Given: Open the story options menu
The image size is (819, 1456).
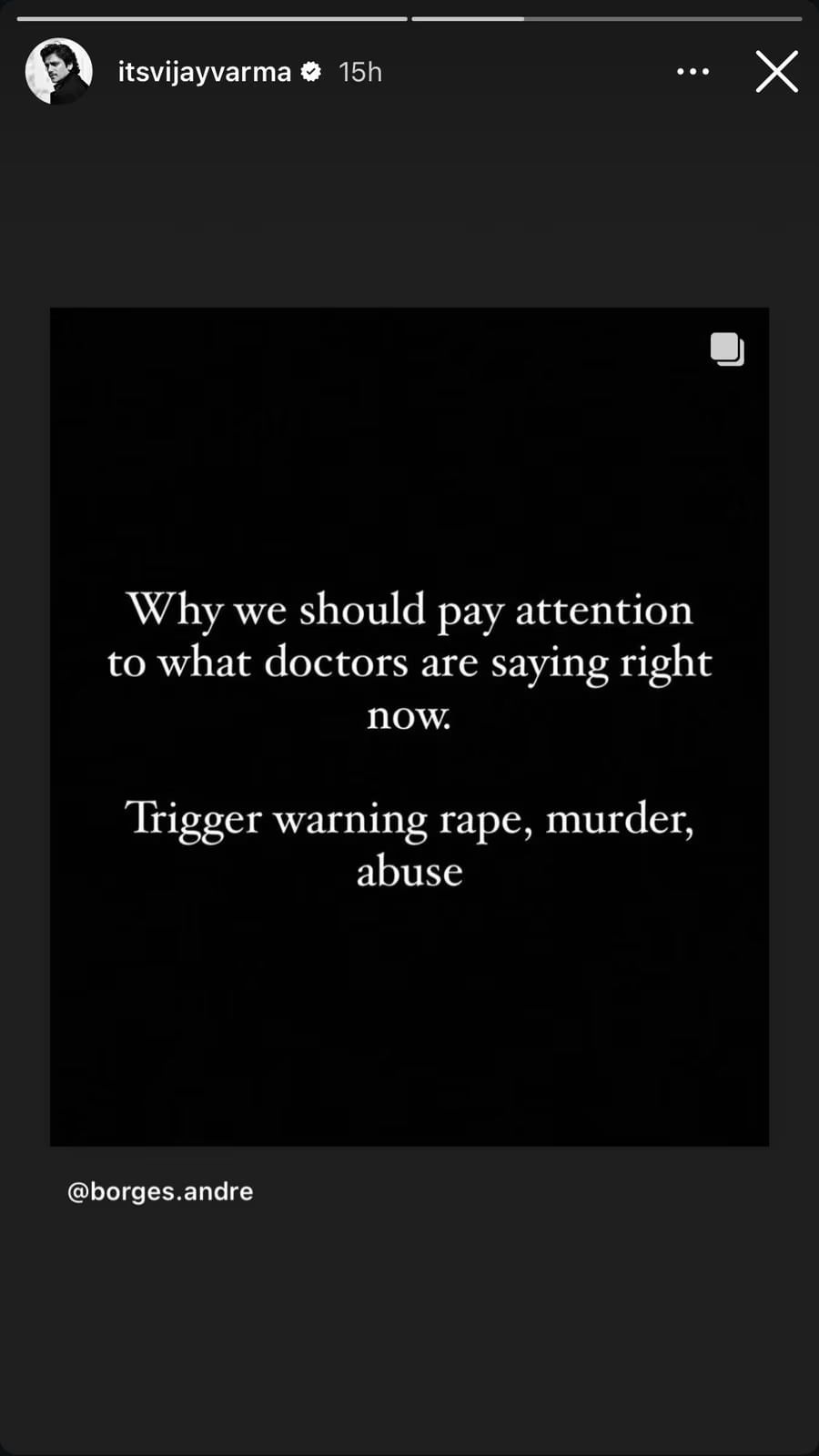Looking at the screenshot, I should (x=693, y=72).
